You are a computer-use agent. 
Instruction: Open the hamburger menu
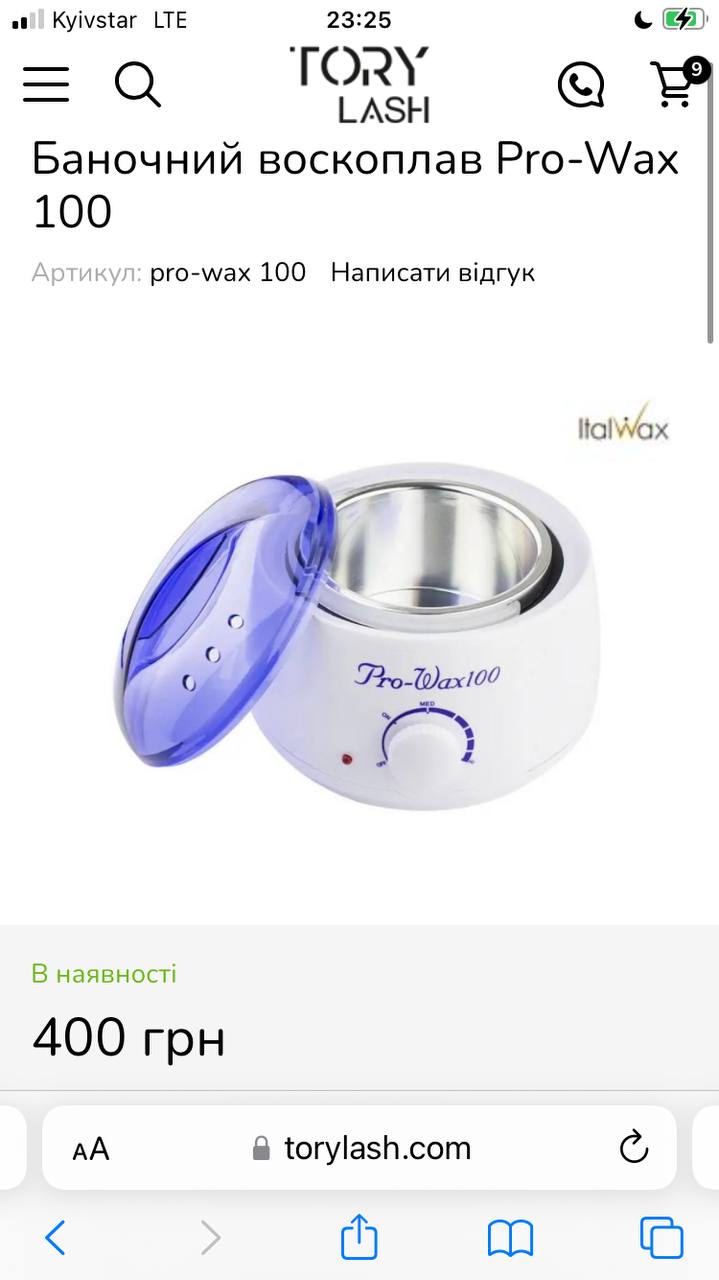pos(46,84)
